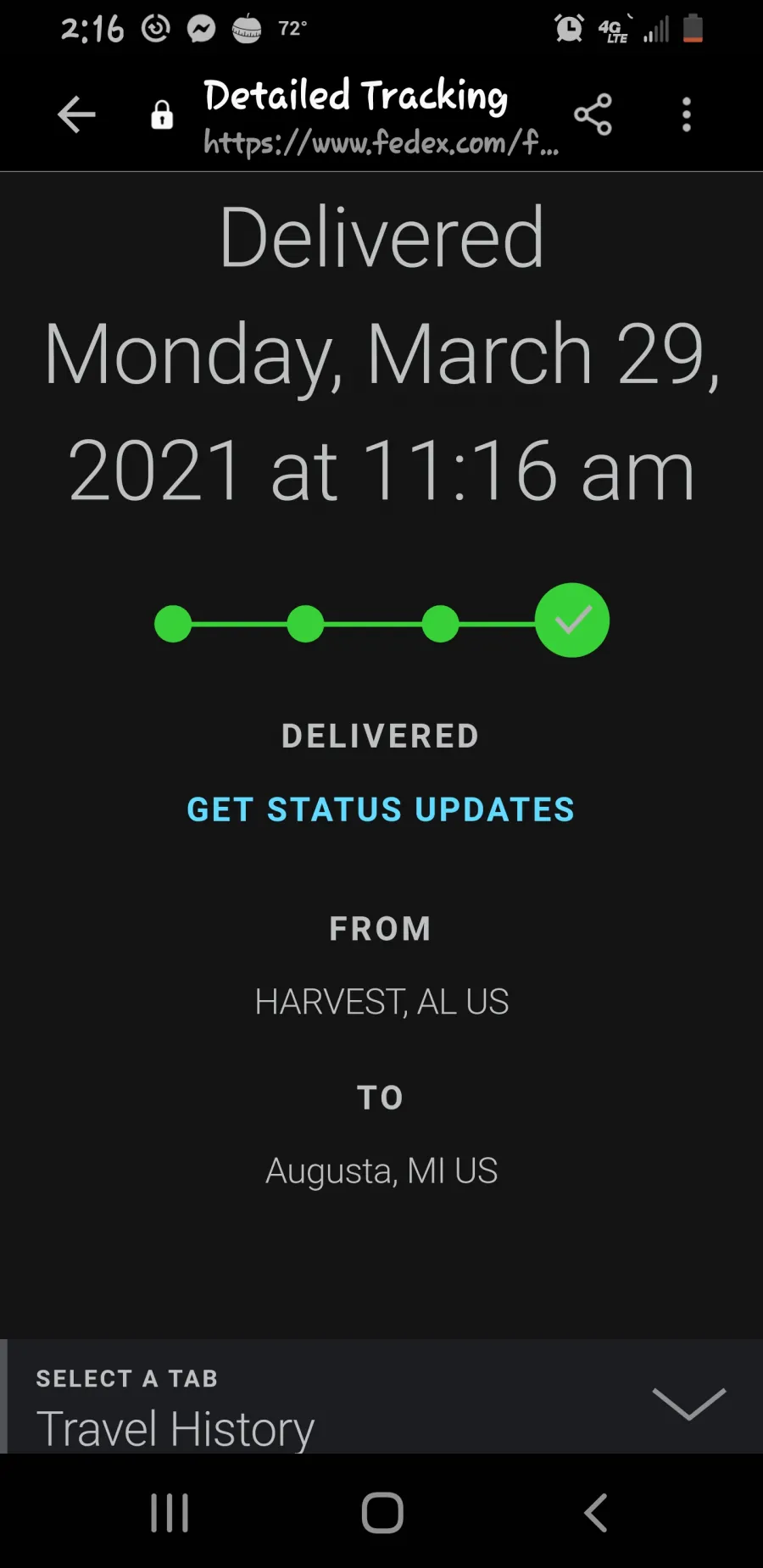Open recent apps from navigation bar
The image size is (763, 1568).
tap(170, 1513)
